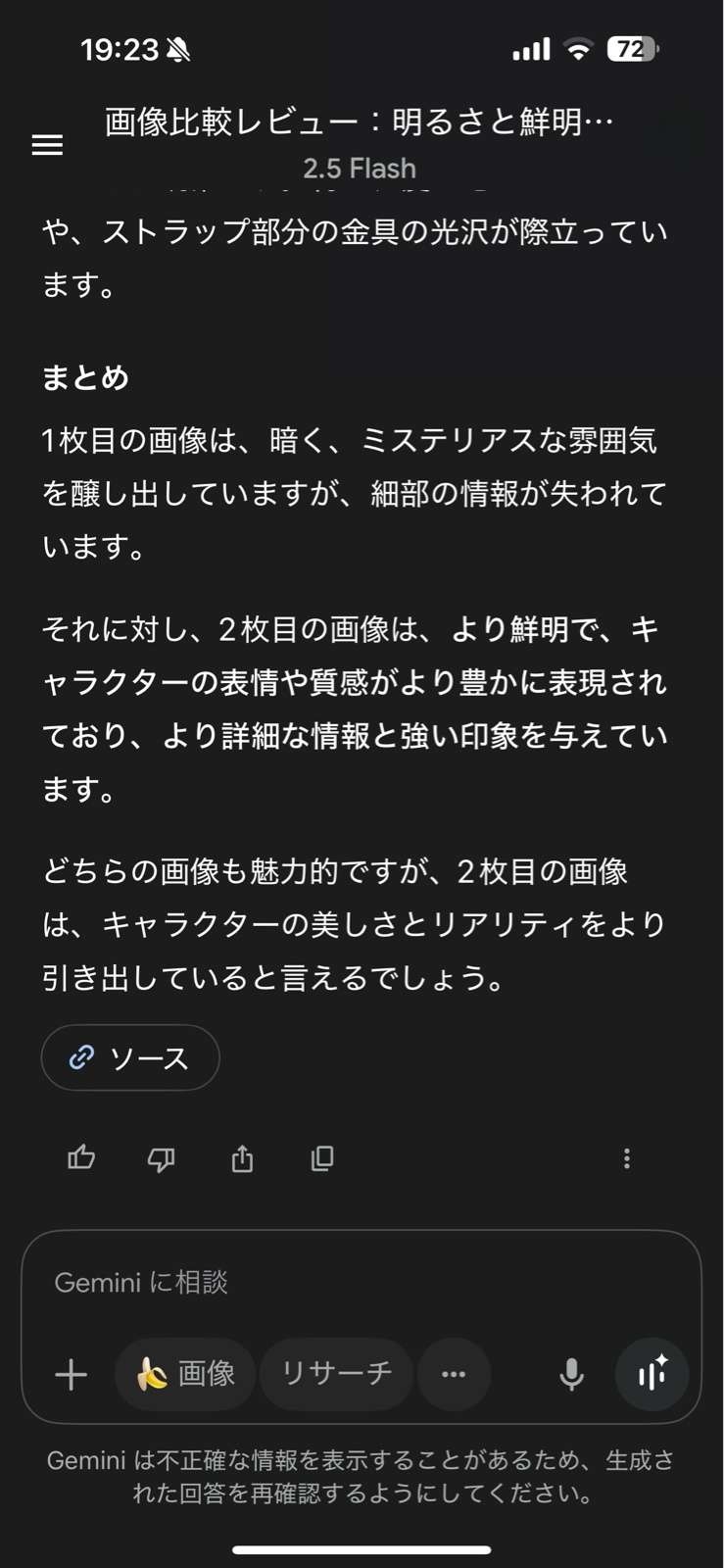This screenshot has height=1568, width=724.
Task: Open more tool options ellipsis chip
Action: (454, 1374)
